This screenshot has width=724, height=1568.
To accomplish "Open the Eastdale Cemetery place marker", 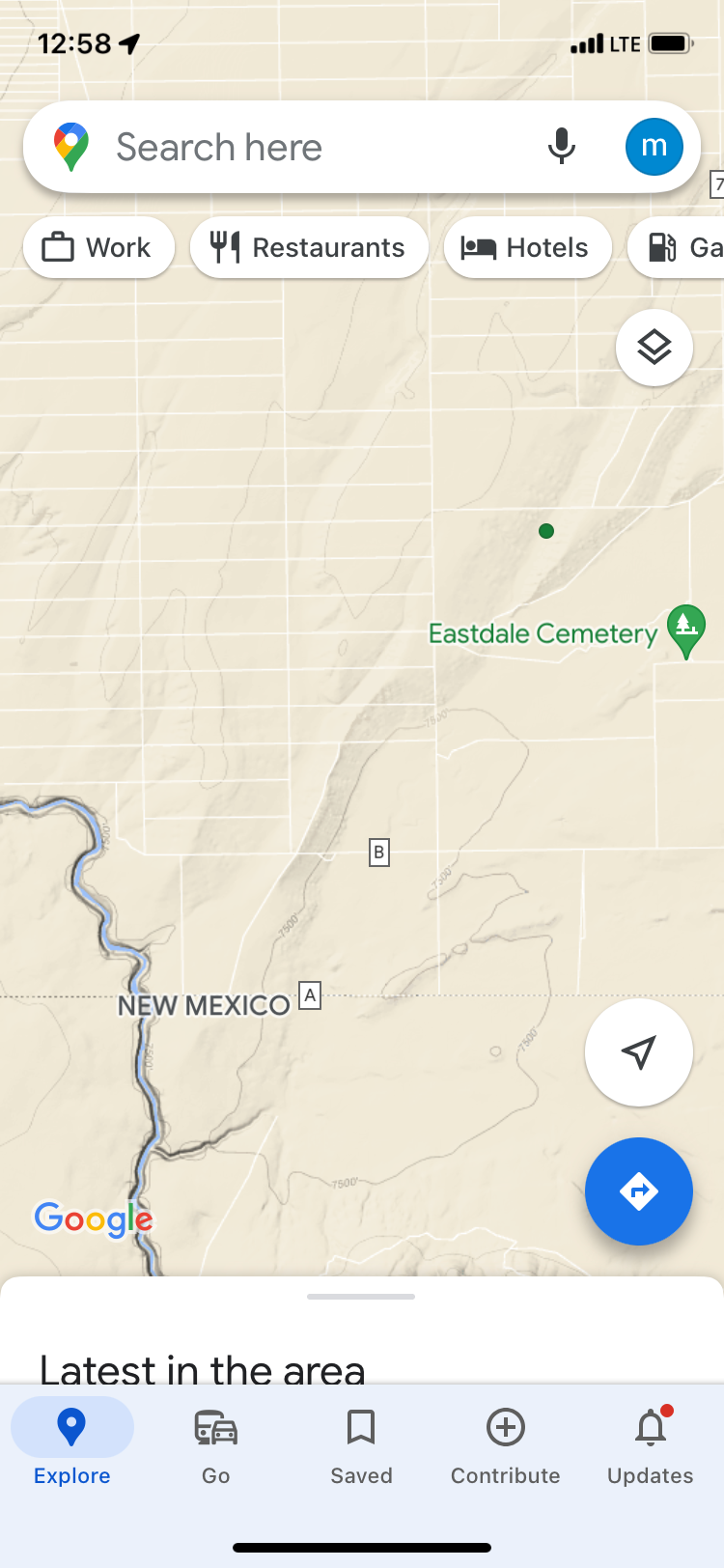I will point(685,628).
